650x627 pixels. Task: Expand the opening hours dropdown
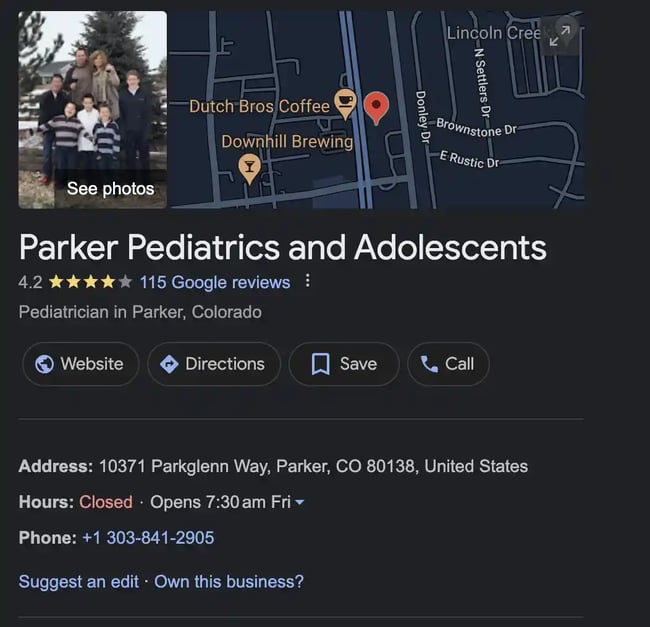click(x=300, y=502)
